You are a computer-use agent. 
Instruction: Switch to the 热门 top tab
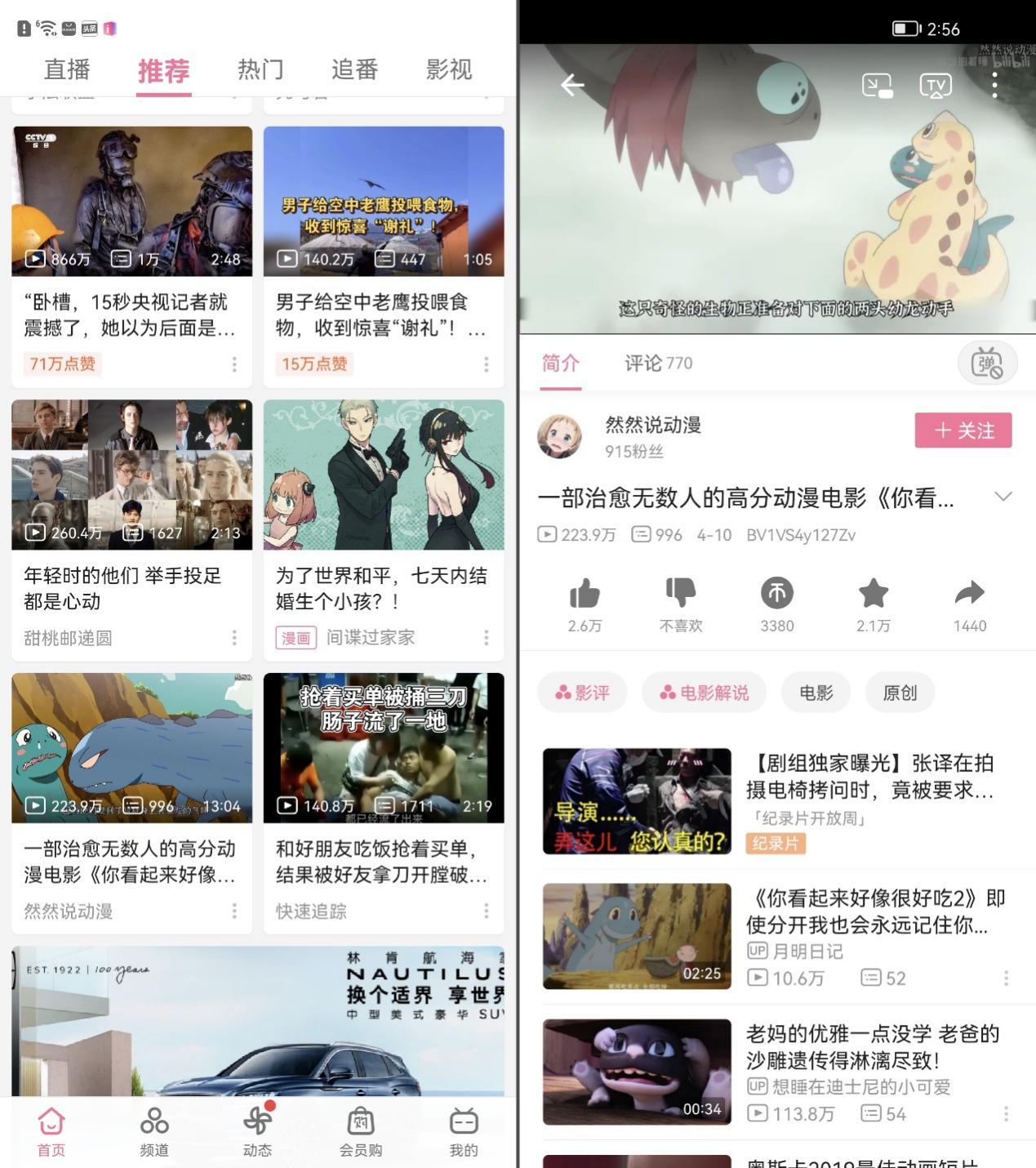[x=260, y=70]
